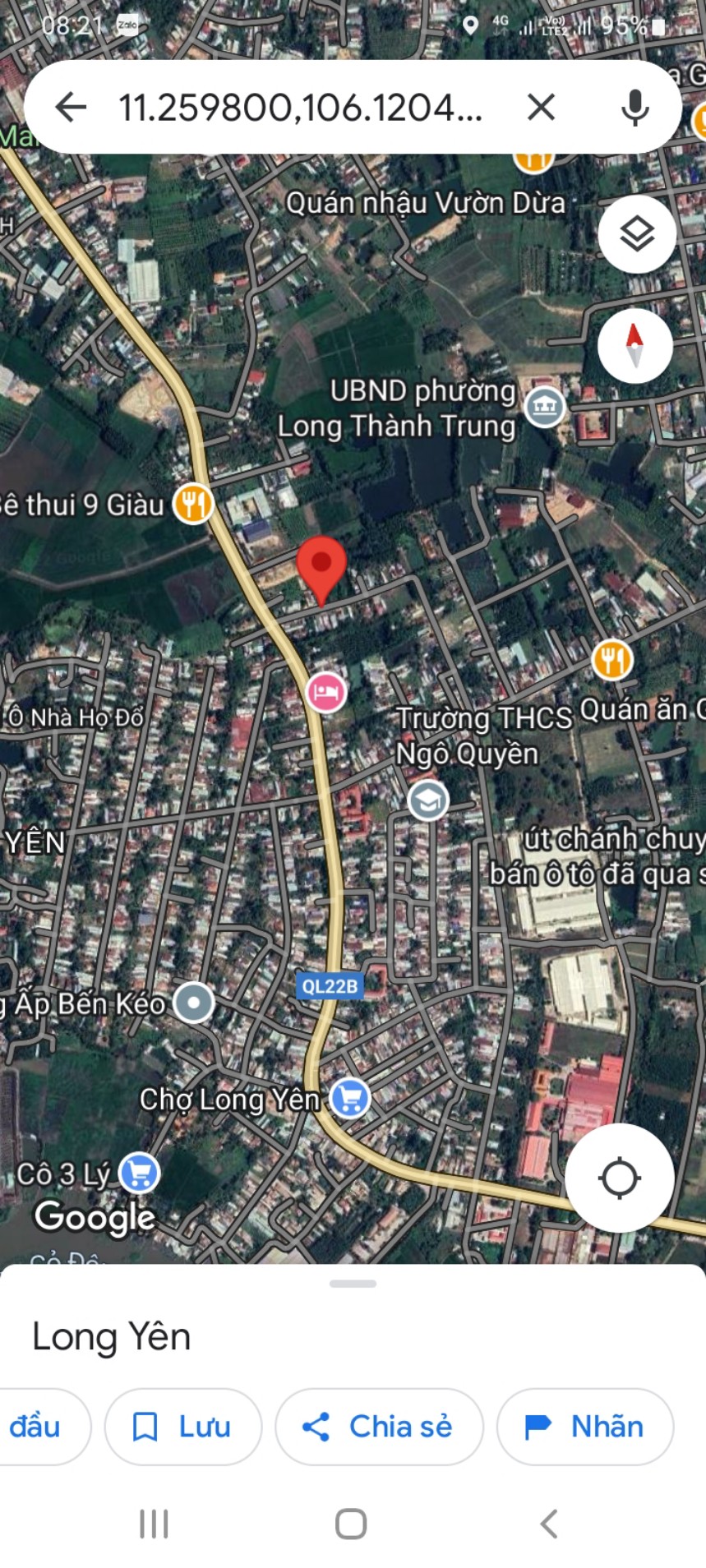The width and height of the screenshot is (706, 1568).
Task: Add a label with the Nhãn button
Action: pos(585,1427)
